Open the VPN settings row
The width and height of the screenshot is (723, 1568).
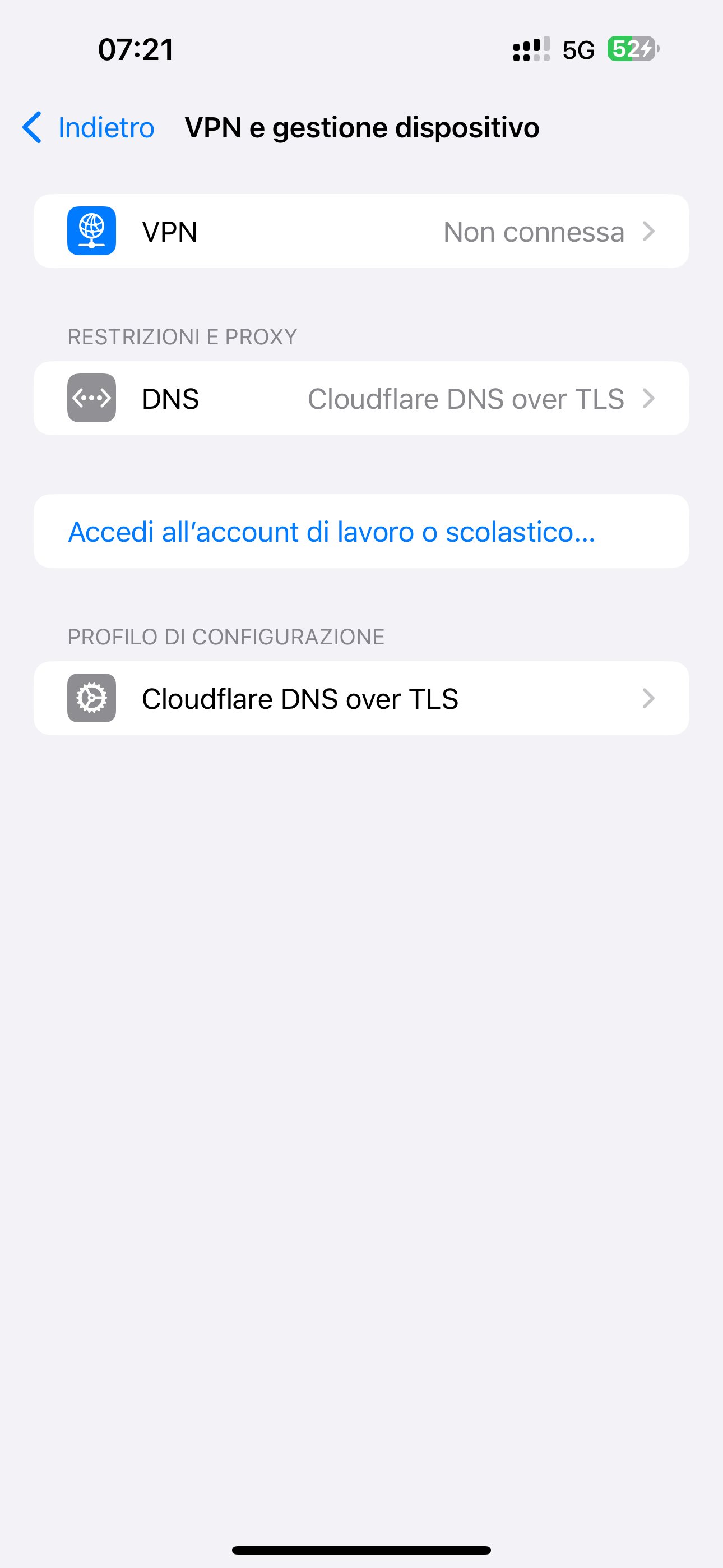click(x=361, y=231)
